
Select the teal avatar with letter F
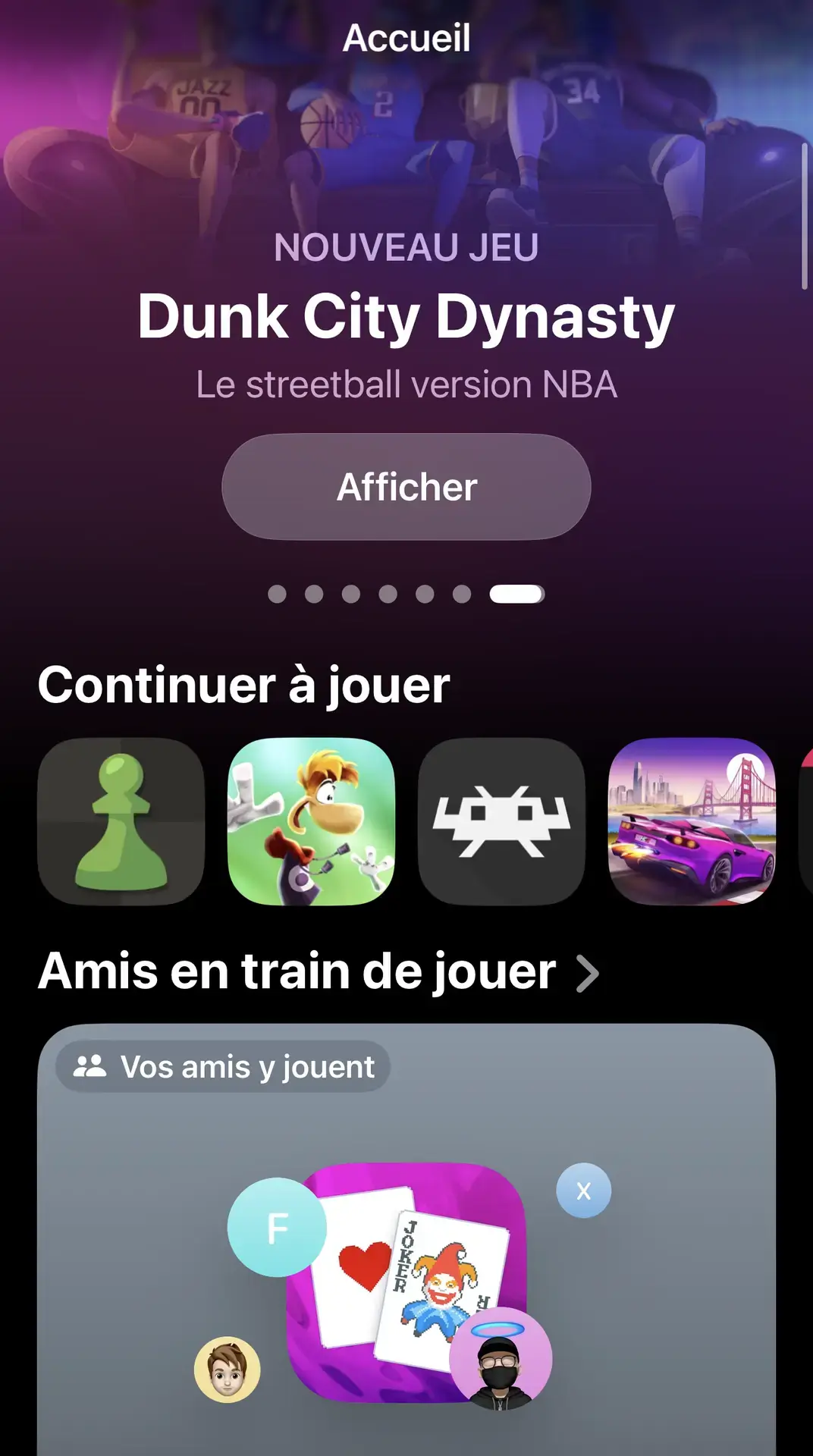pos(277,1225)
